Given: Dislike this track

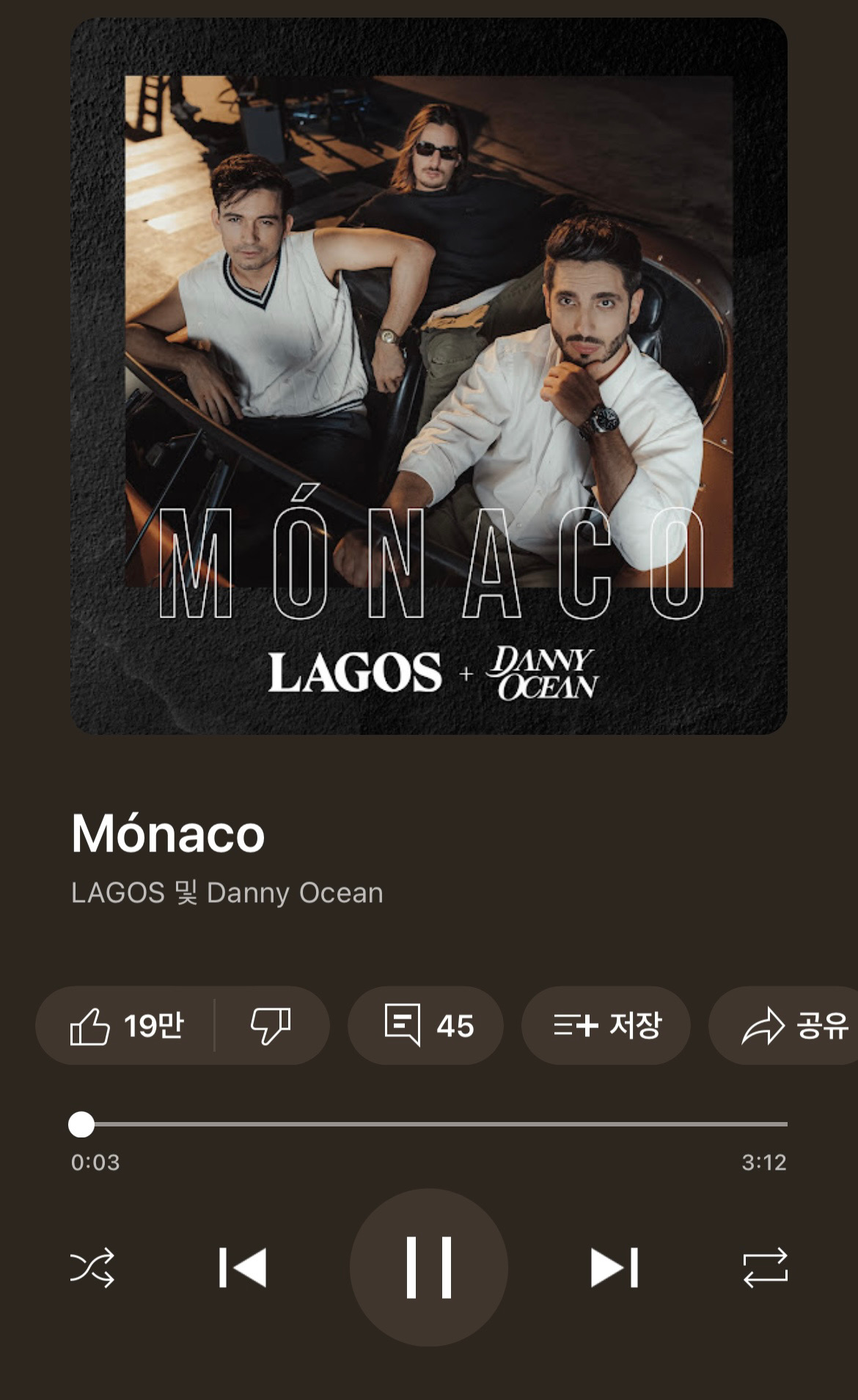Looking at the screenshot, I should pyautogui.click(x=271, y=1025).
